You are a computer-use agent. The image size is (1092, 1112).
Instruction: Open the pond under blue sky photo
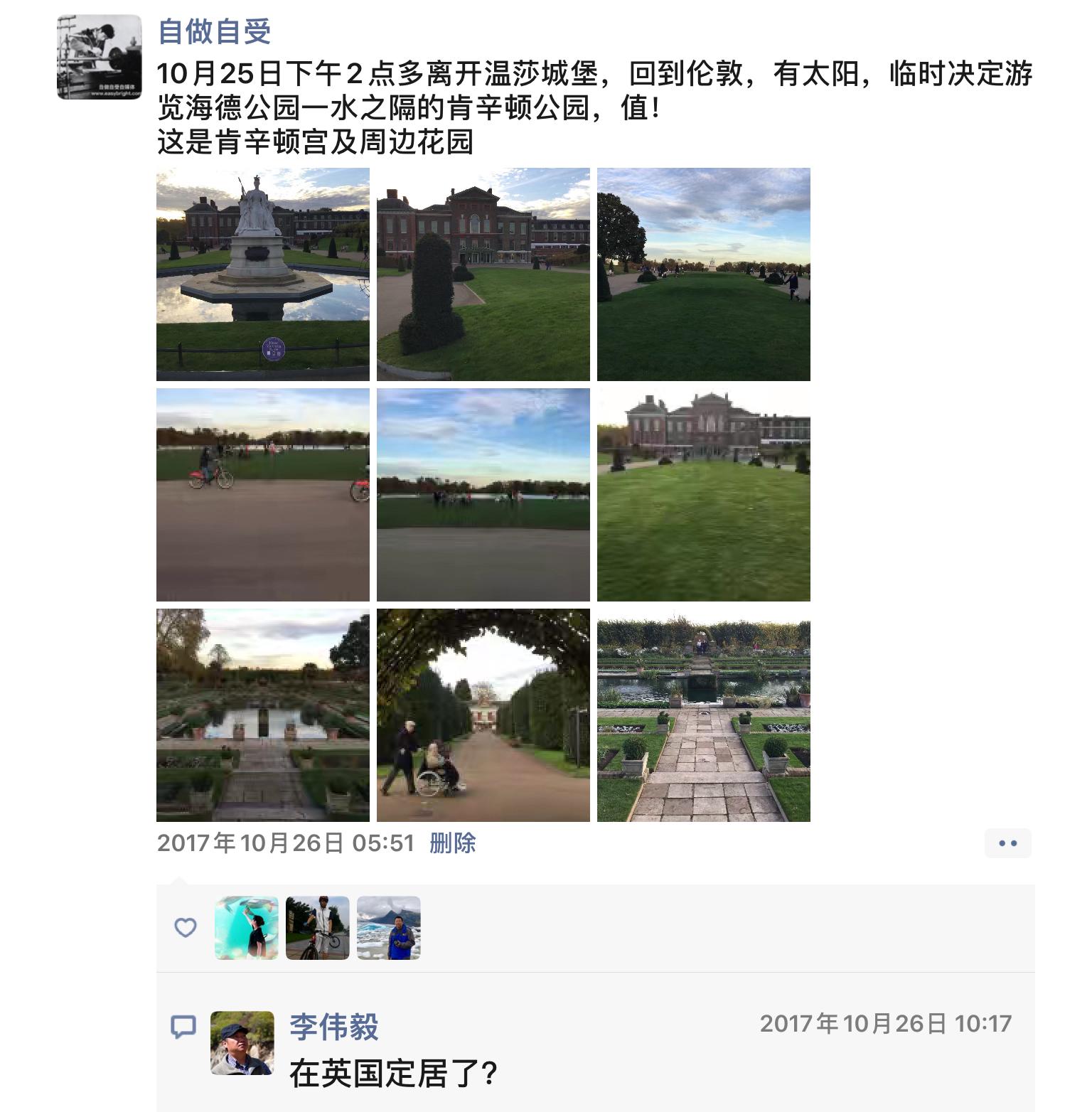tap(483, 495)
